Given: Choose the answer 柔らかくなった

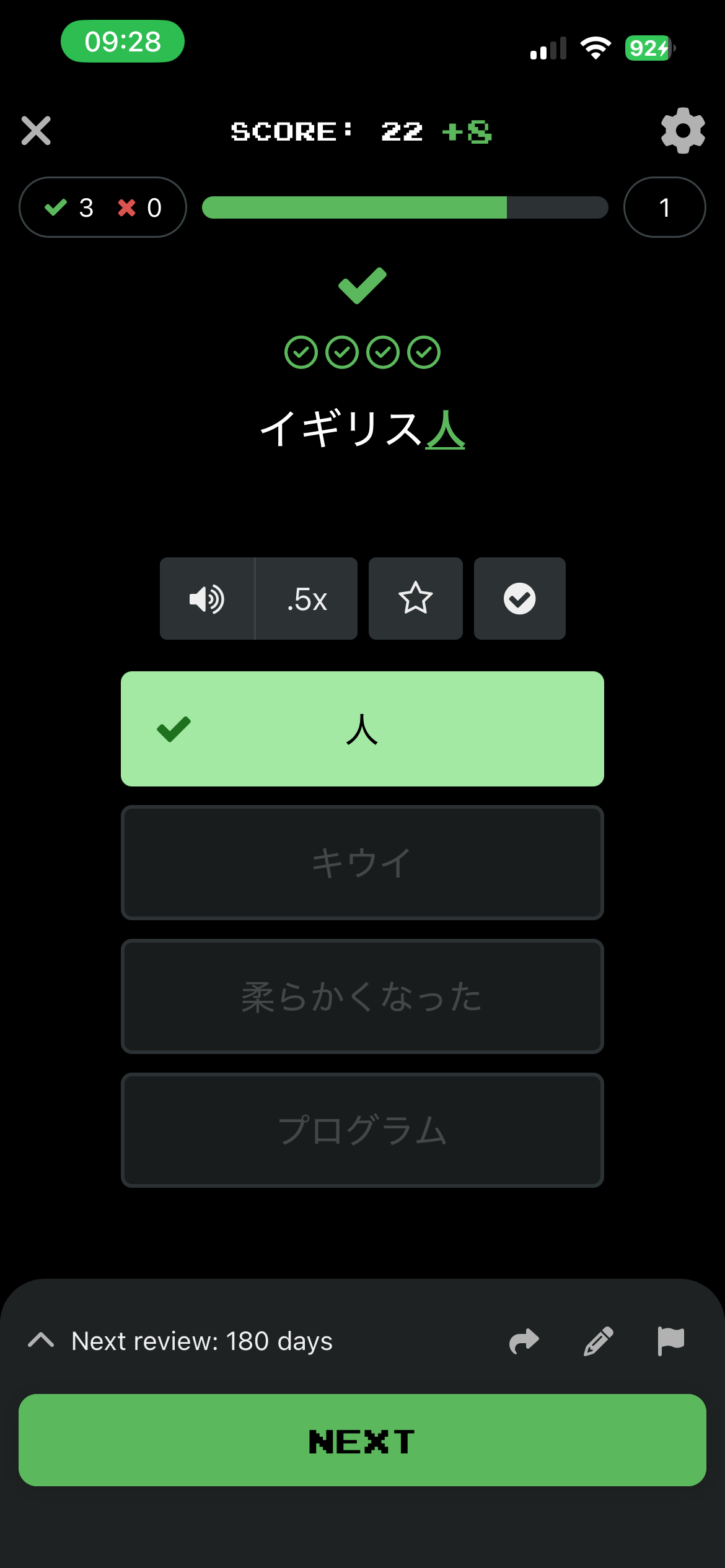Looking at the screenshot, I should tap(362, 996).
